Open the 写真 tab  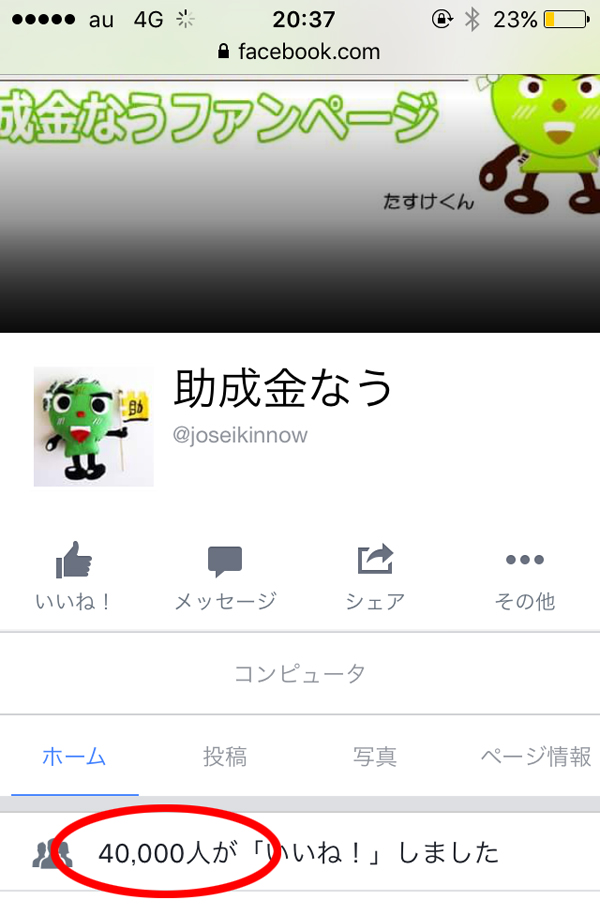tap(375, 757)
